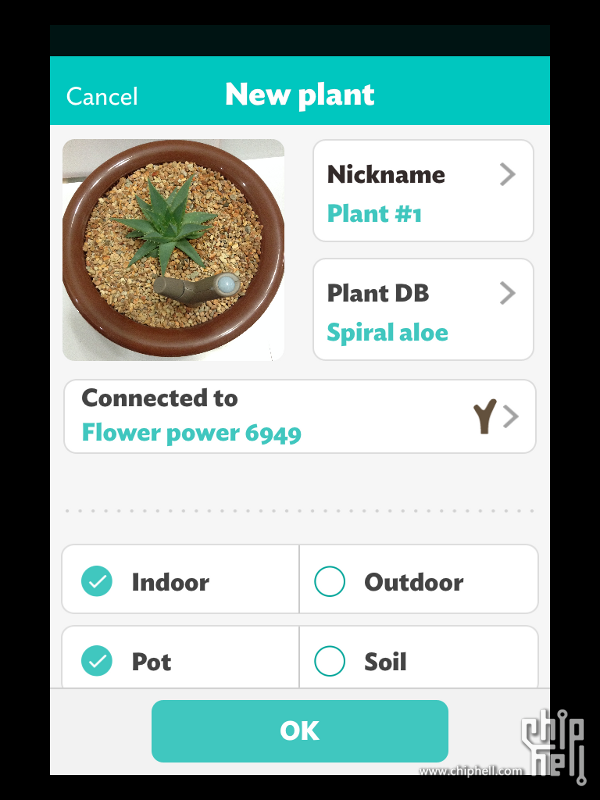Open the Plant DB selection
The width and height of the screenshot is (600, 800).
click(423, 310)
